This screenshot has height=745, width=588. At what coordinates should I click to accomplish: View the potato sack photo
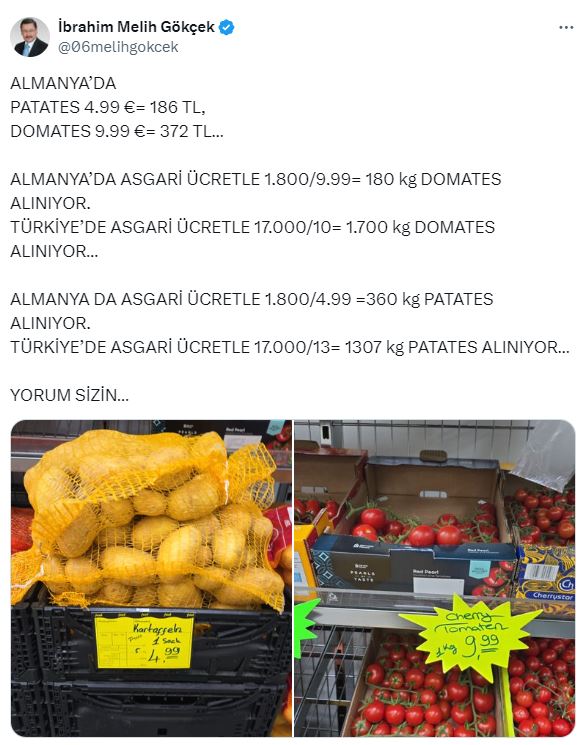(x=152, y=578)
